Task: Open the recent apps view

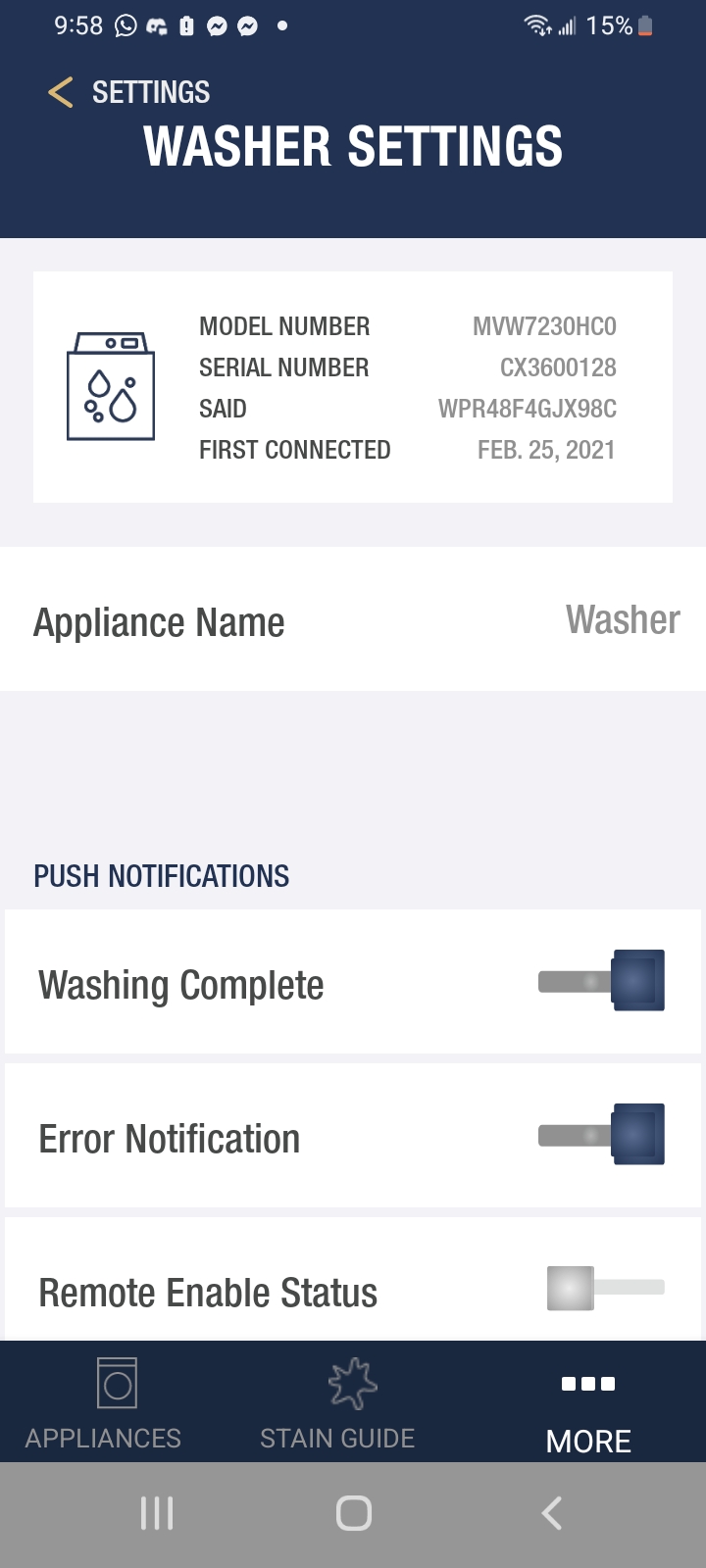Action: pyautogui.click(x=157, y=1513)
